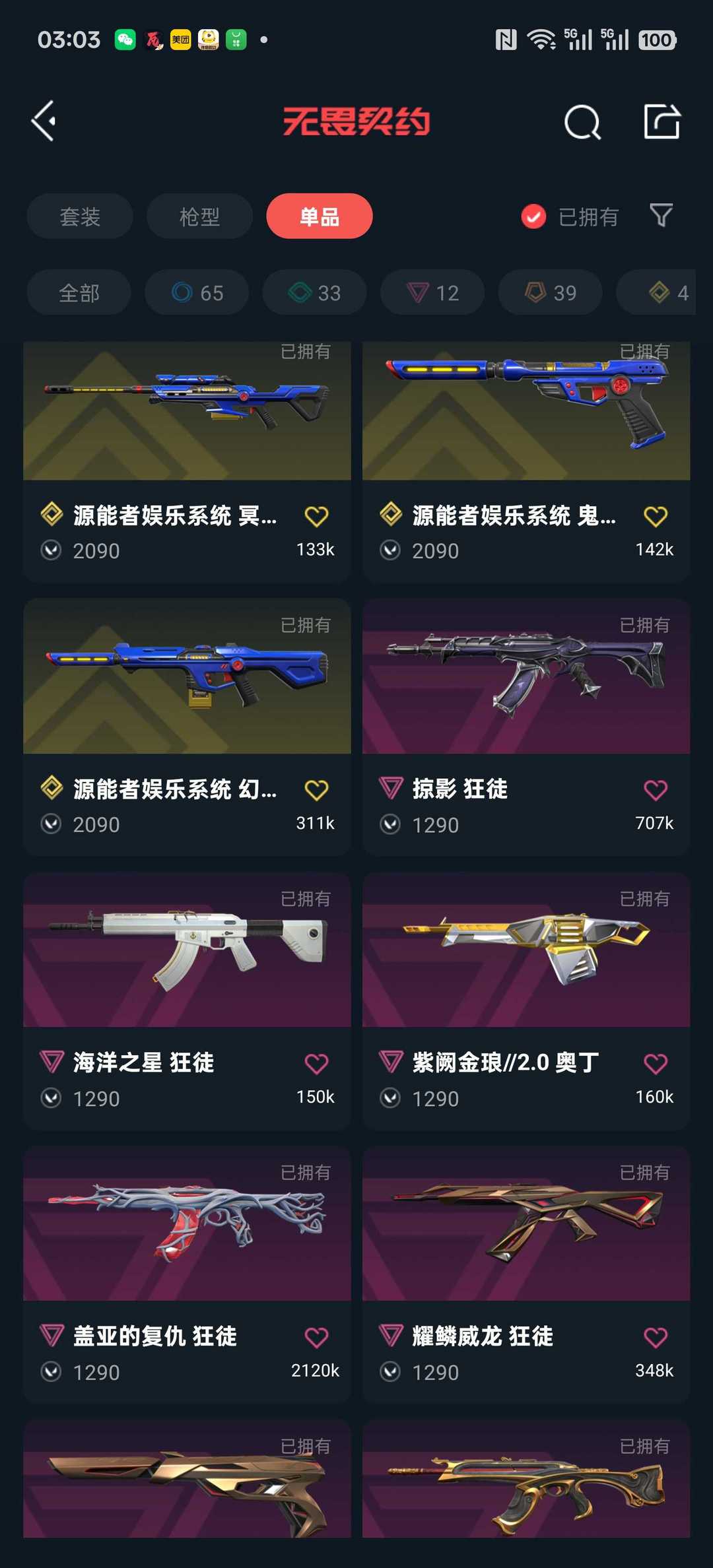Open the funnel filter icon
The image size is (713, 1568).
tap(661, 215)
